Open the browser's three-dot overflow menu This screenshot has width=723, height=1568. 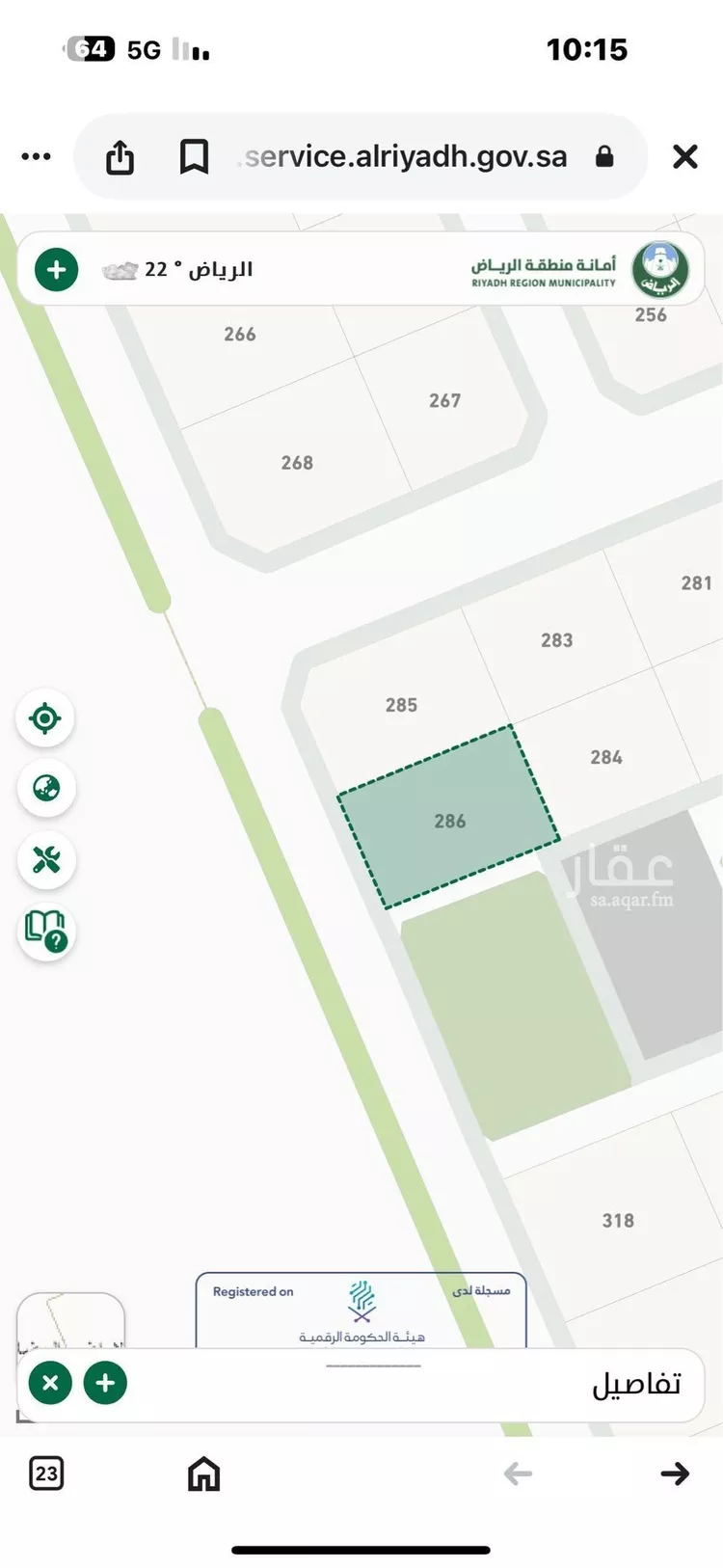point(36,156)
